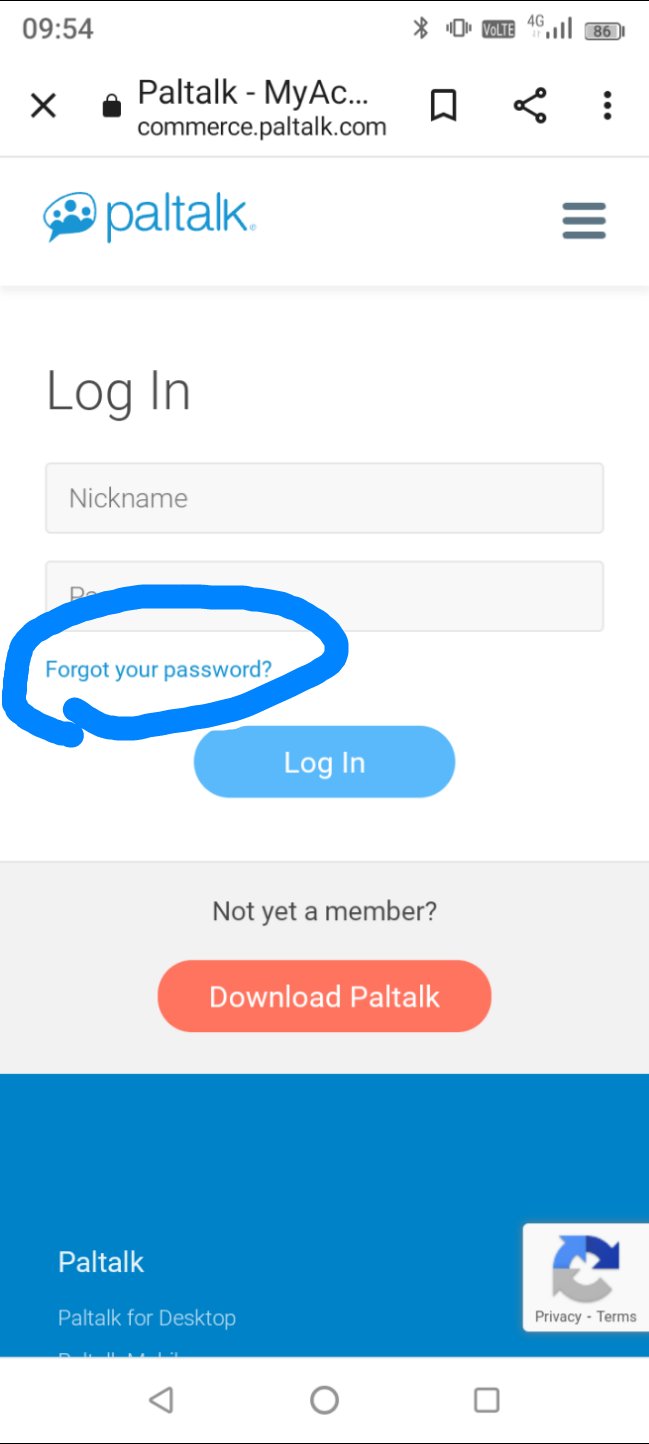Screen dimensions: 649x1444
Task: Open the Paltalk hamburger menu
Action: 584,220
